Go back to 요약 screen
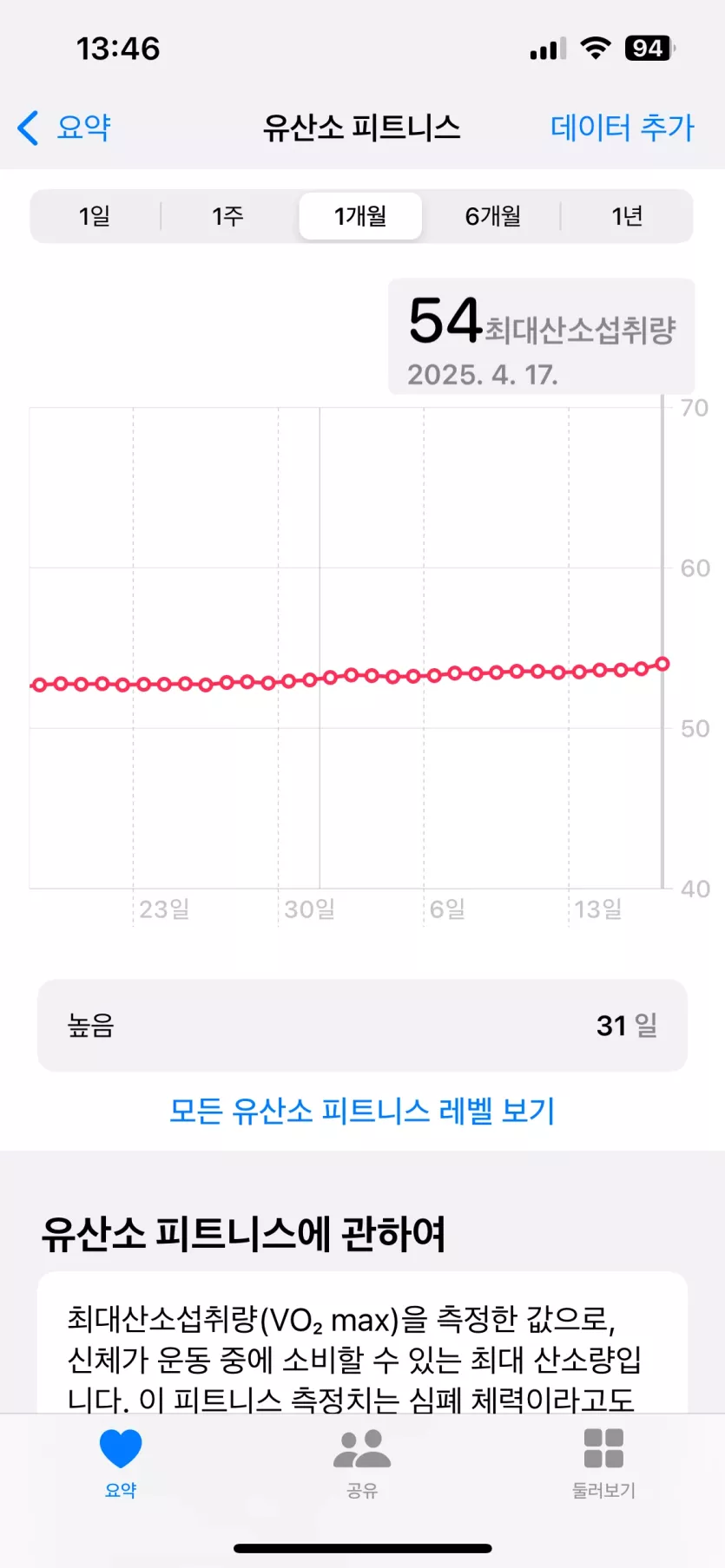The height and width of the screenshot is (1568, 725). pos(64,128)
